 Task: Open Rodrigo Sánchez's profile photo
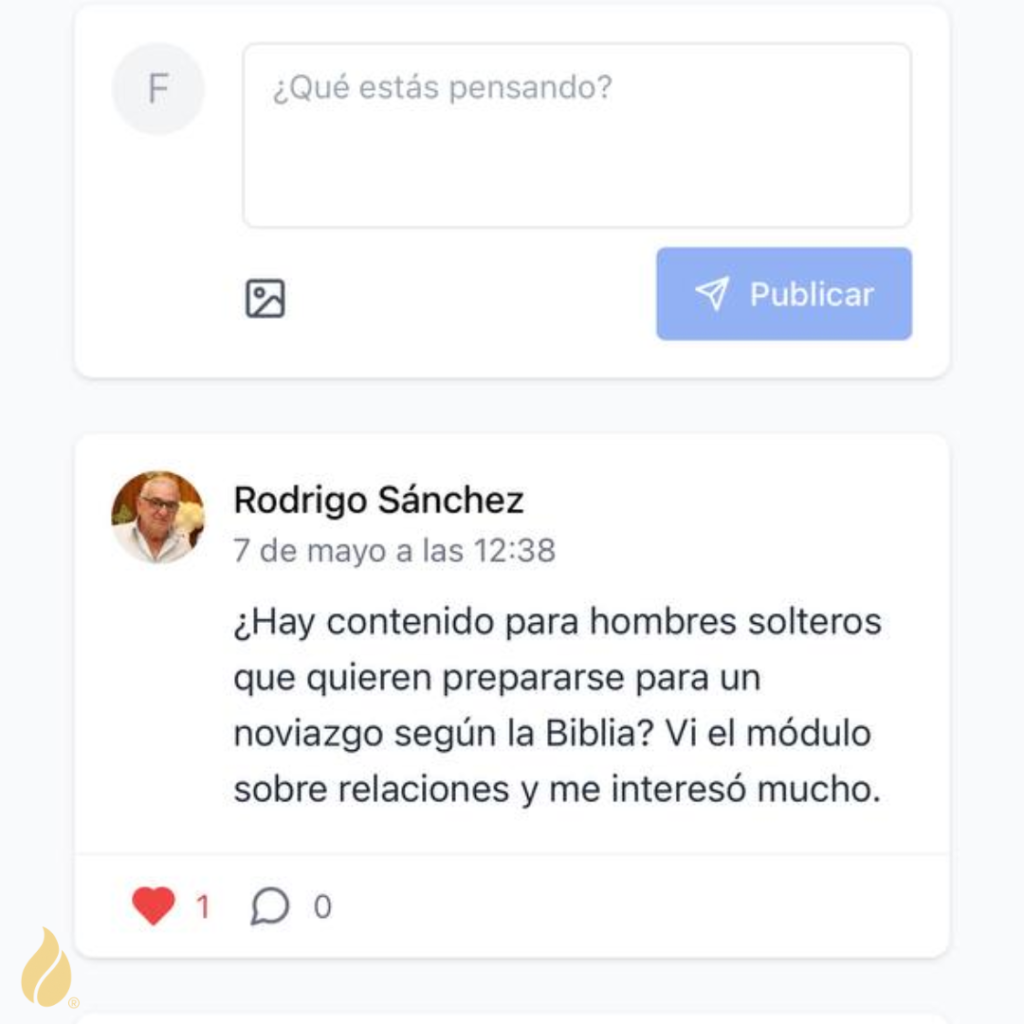pos(158,517)
